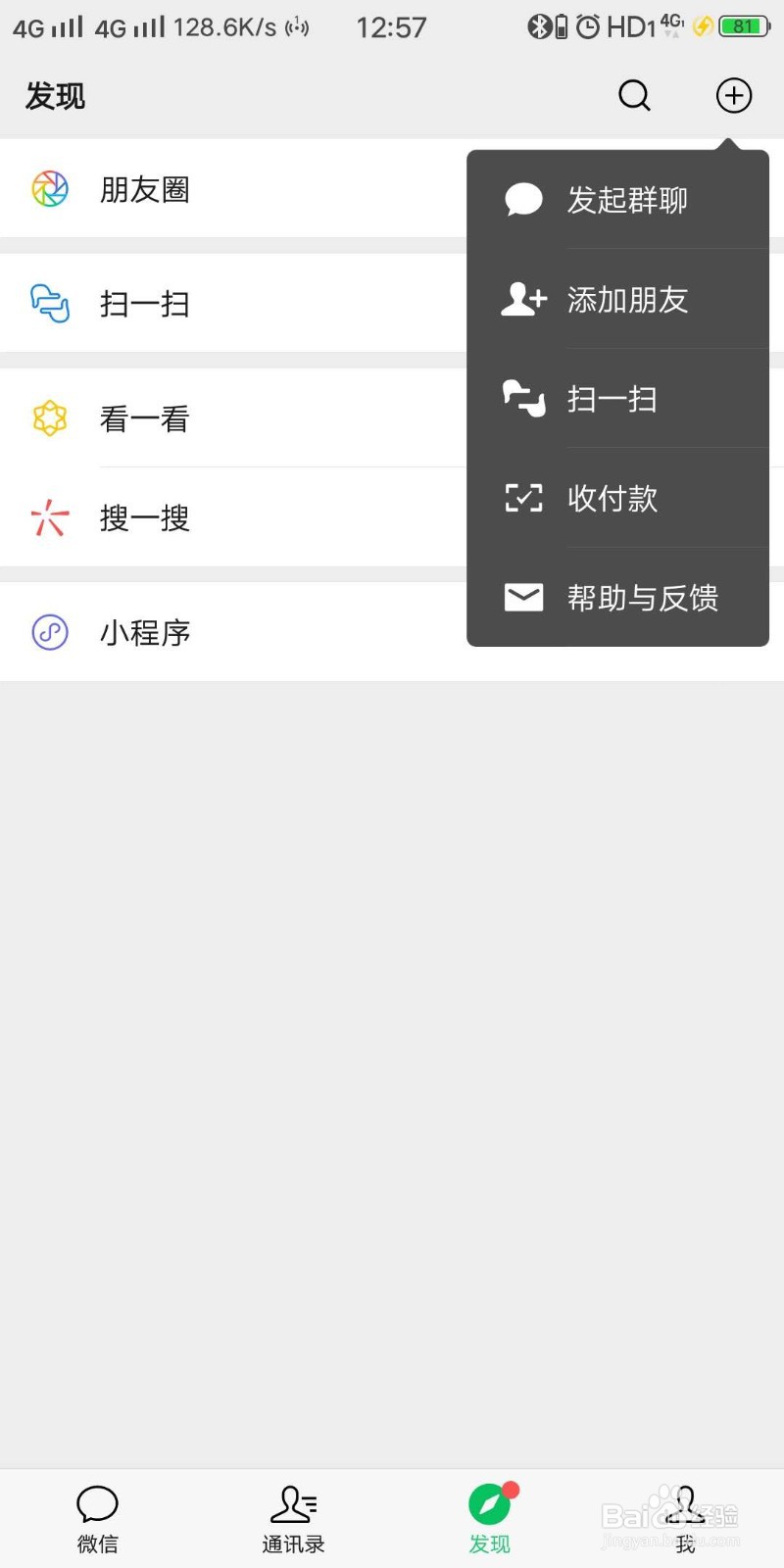784x1568 pixels.
Task: Open Moments via the colorful camera icon
Action: [x=49, y=188]
